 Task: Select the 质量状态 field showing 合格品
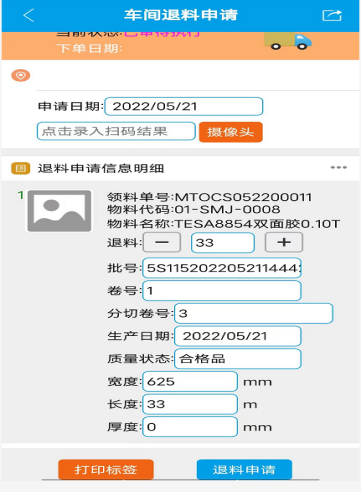[x=238, y=359]
